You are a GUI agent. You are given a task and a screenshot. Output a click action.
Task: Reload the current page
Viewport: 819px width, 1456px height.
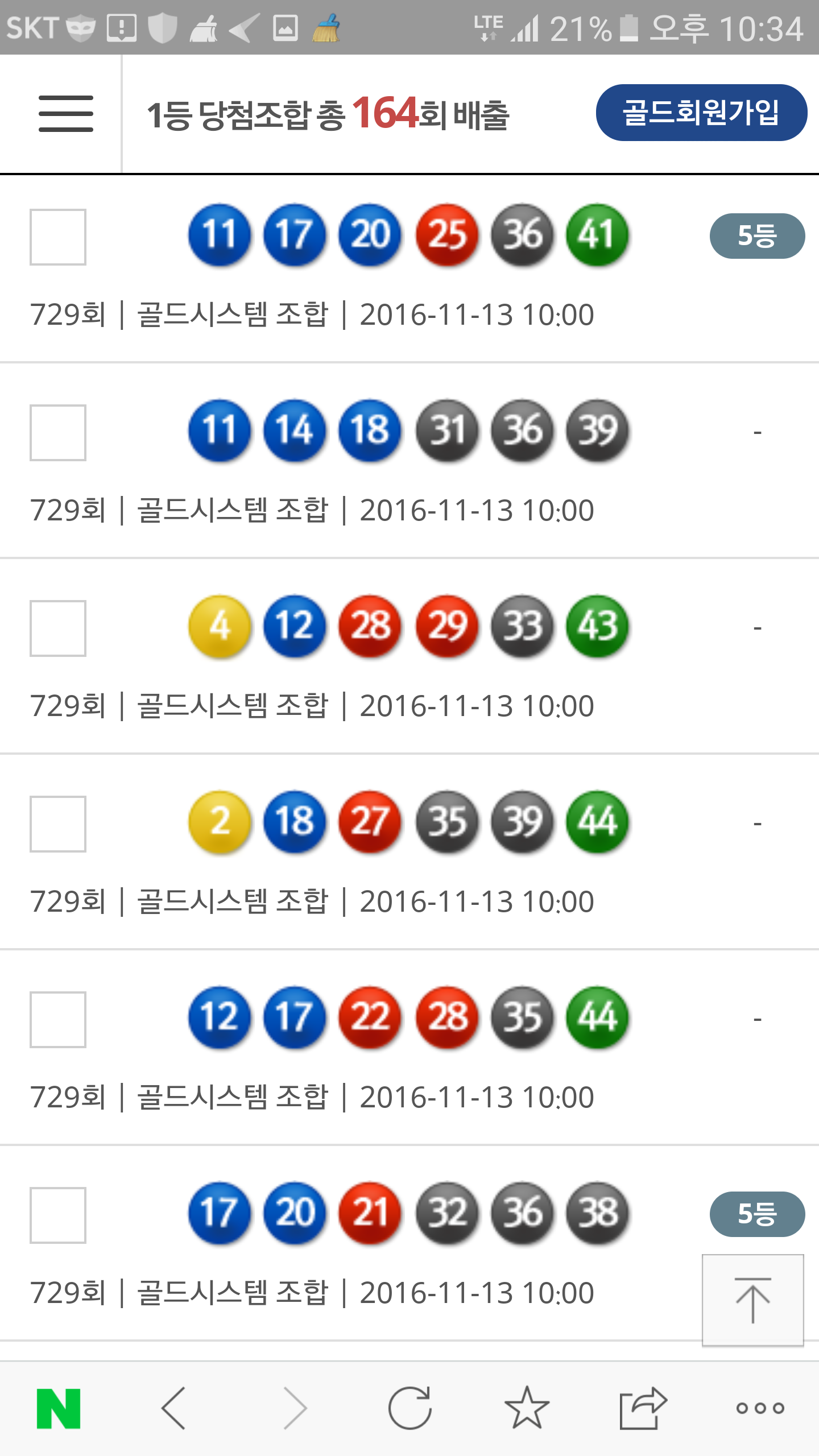point(409,1408)
